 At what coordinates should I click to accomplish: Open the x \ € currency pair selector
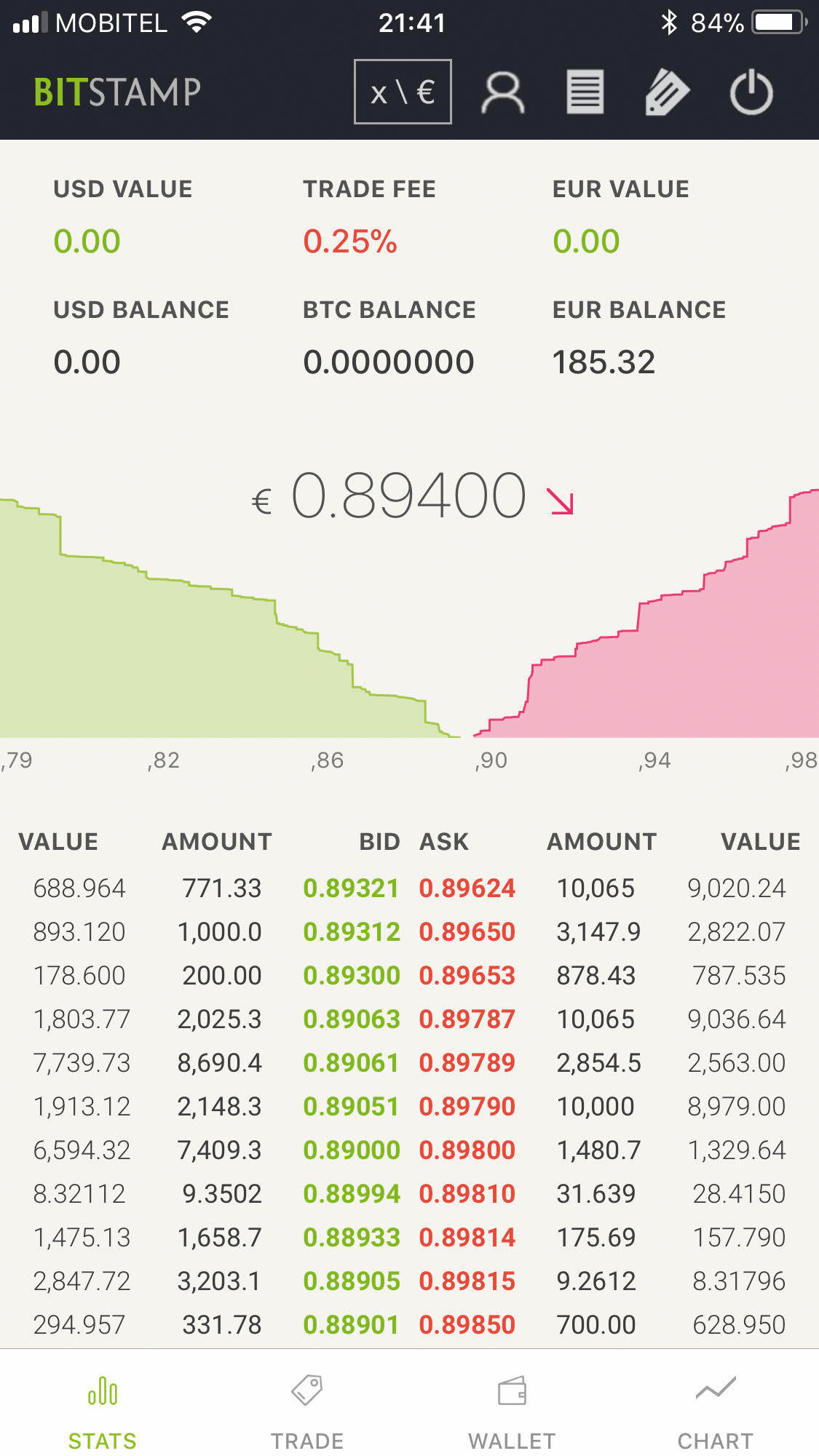pyautogui.click(x=403, y=92)
